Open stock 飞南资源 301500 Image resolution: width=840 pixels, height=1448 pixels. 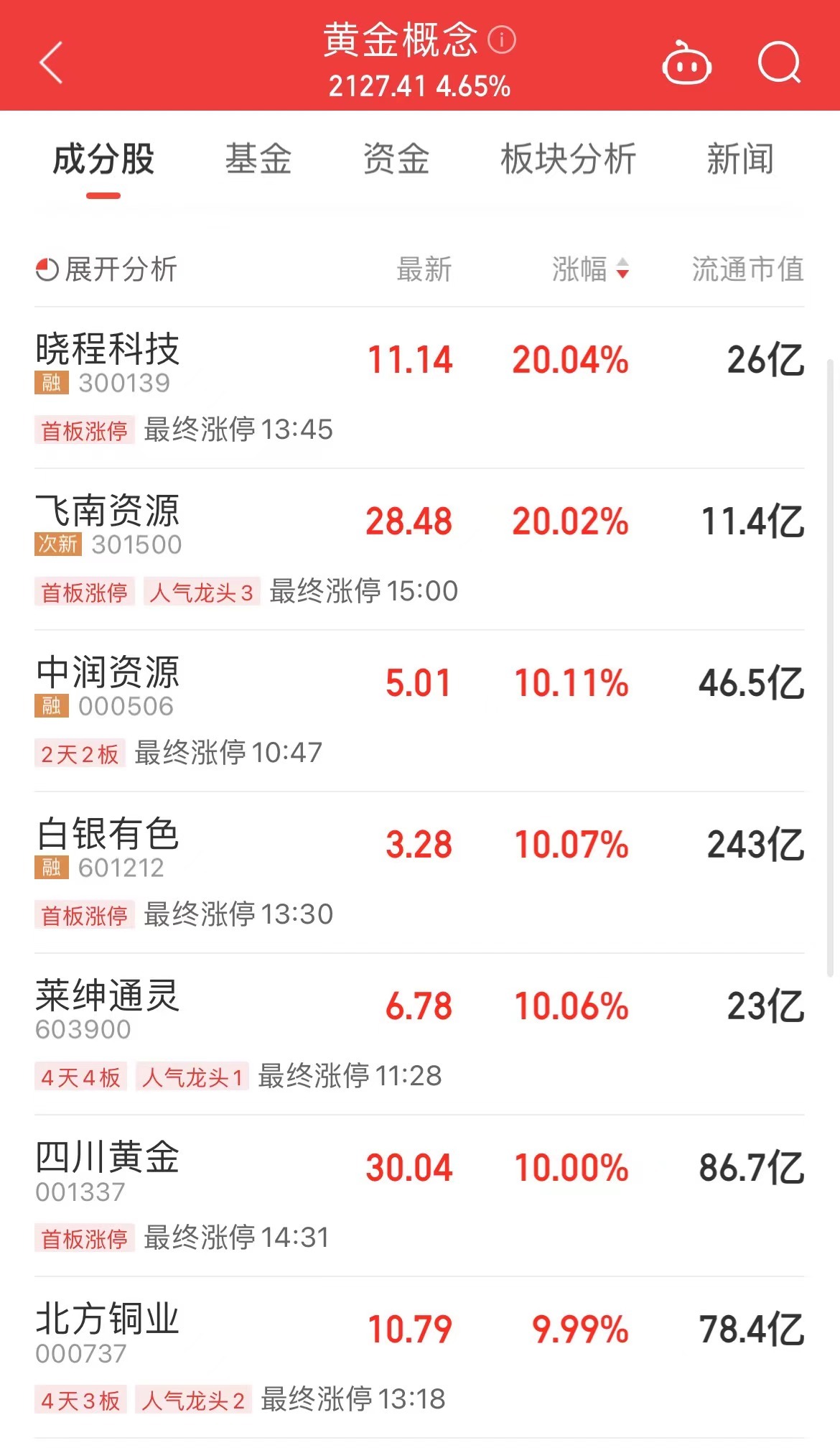tap(419, 549)
